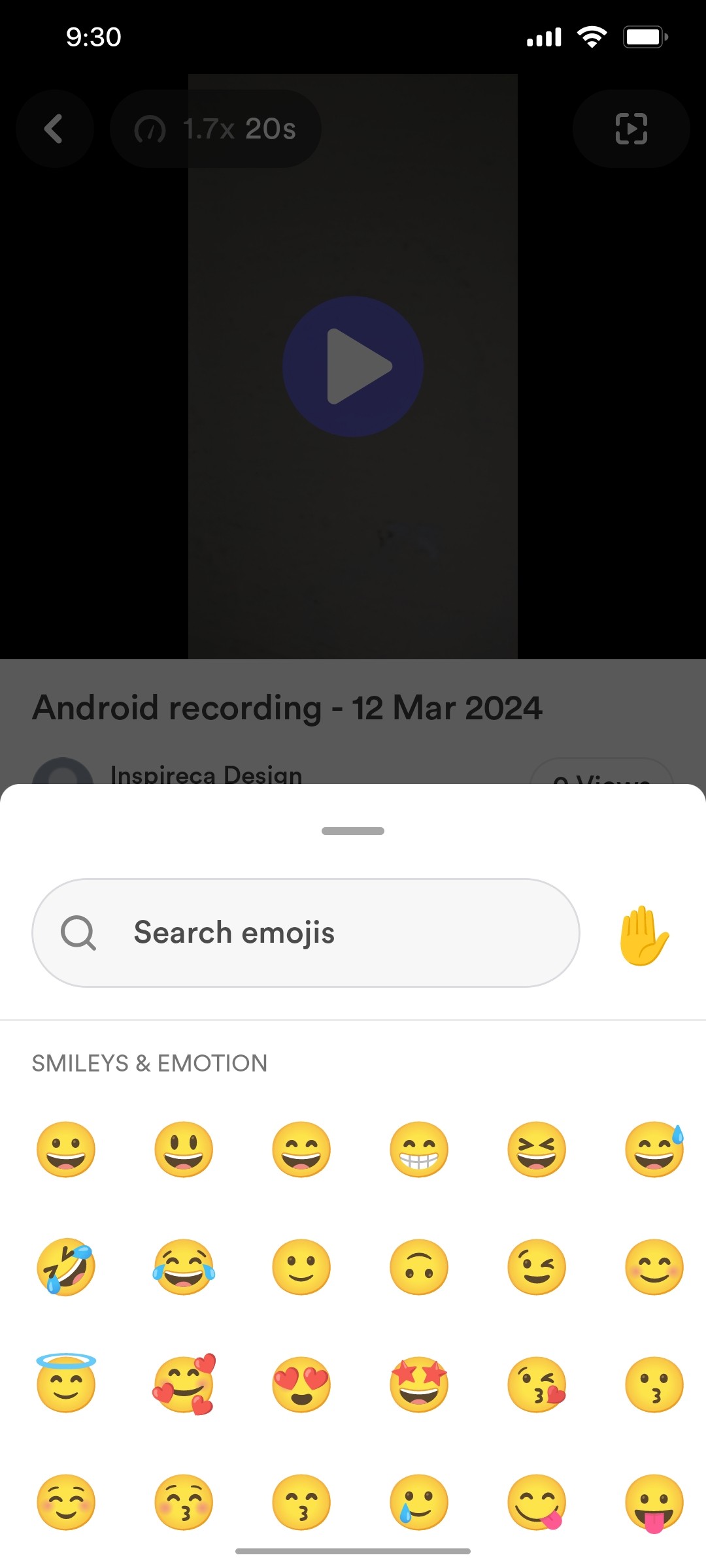Open fullscreen view of the video

(630, 129)
